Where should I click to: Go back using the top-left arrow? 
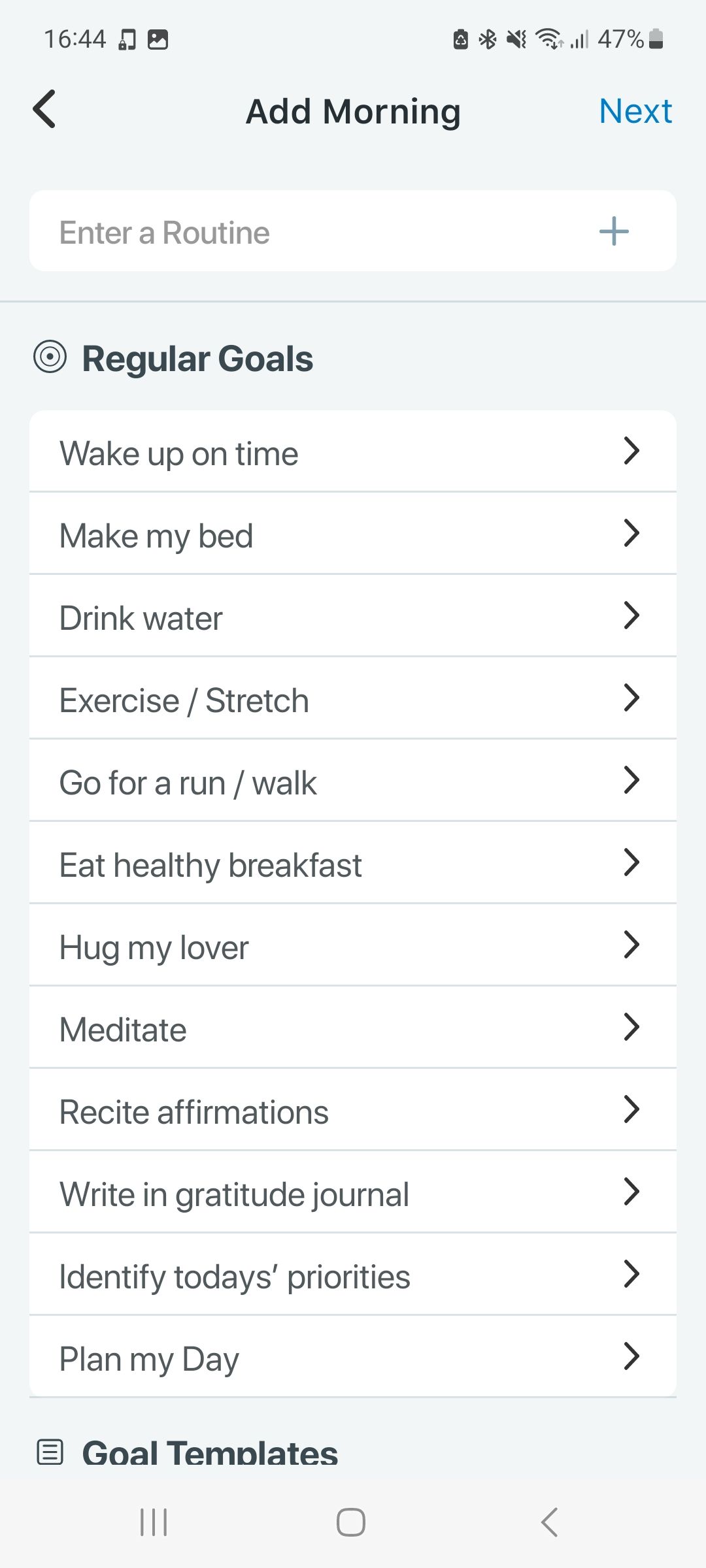point(44,109)
